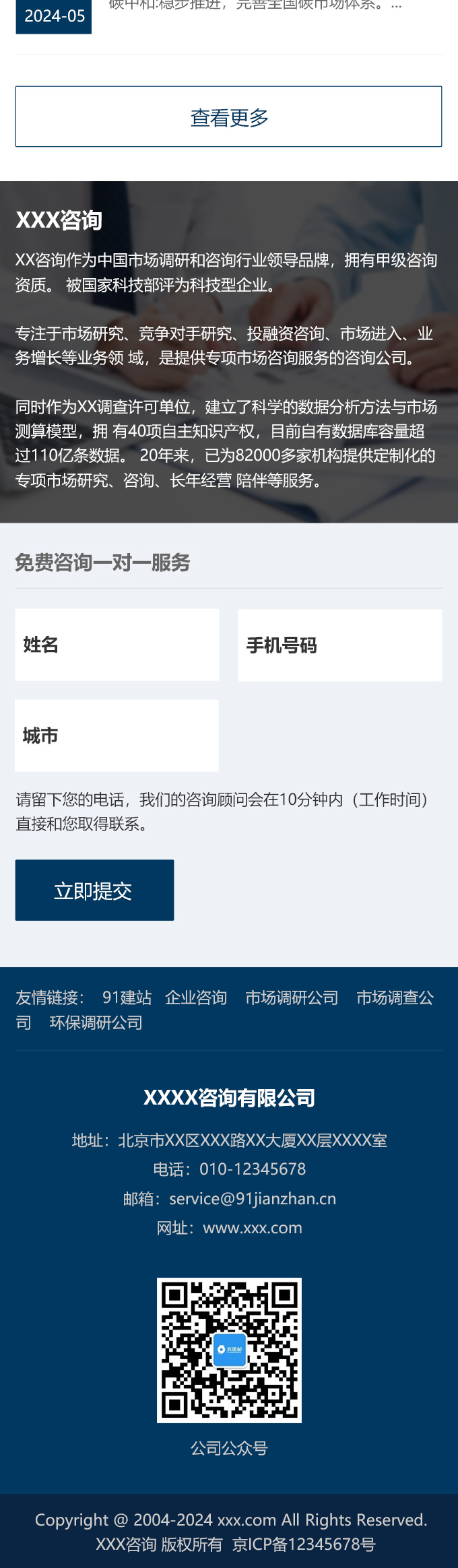Tap the 城市 input field
This screenshot has height=1568, width=458.
tap(117, 736)
